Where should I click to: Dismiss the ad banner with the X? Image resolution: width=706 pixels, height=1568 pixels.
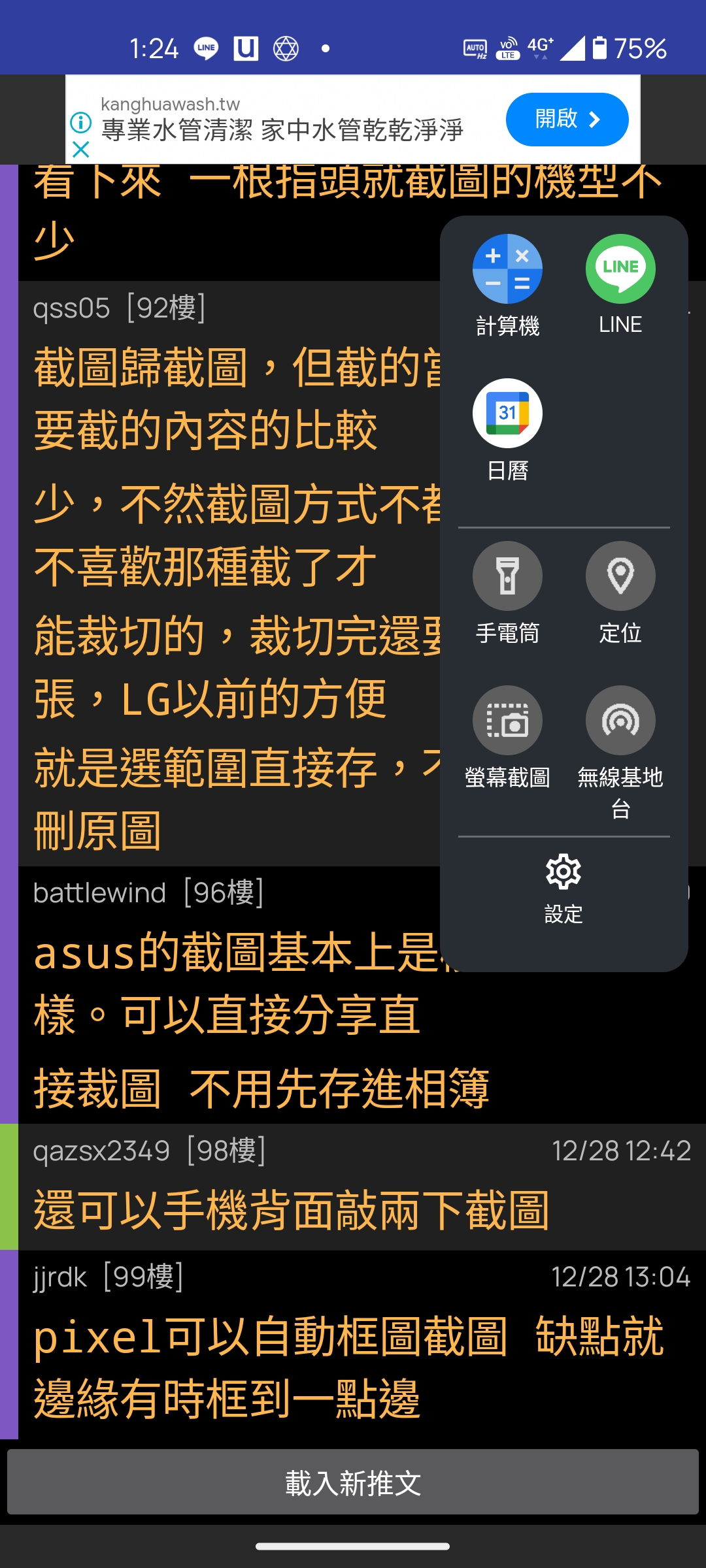tap(81, 150)
